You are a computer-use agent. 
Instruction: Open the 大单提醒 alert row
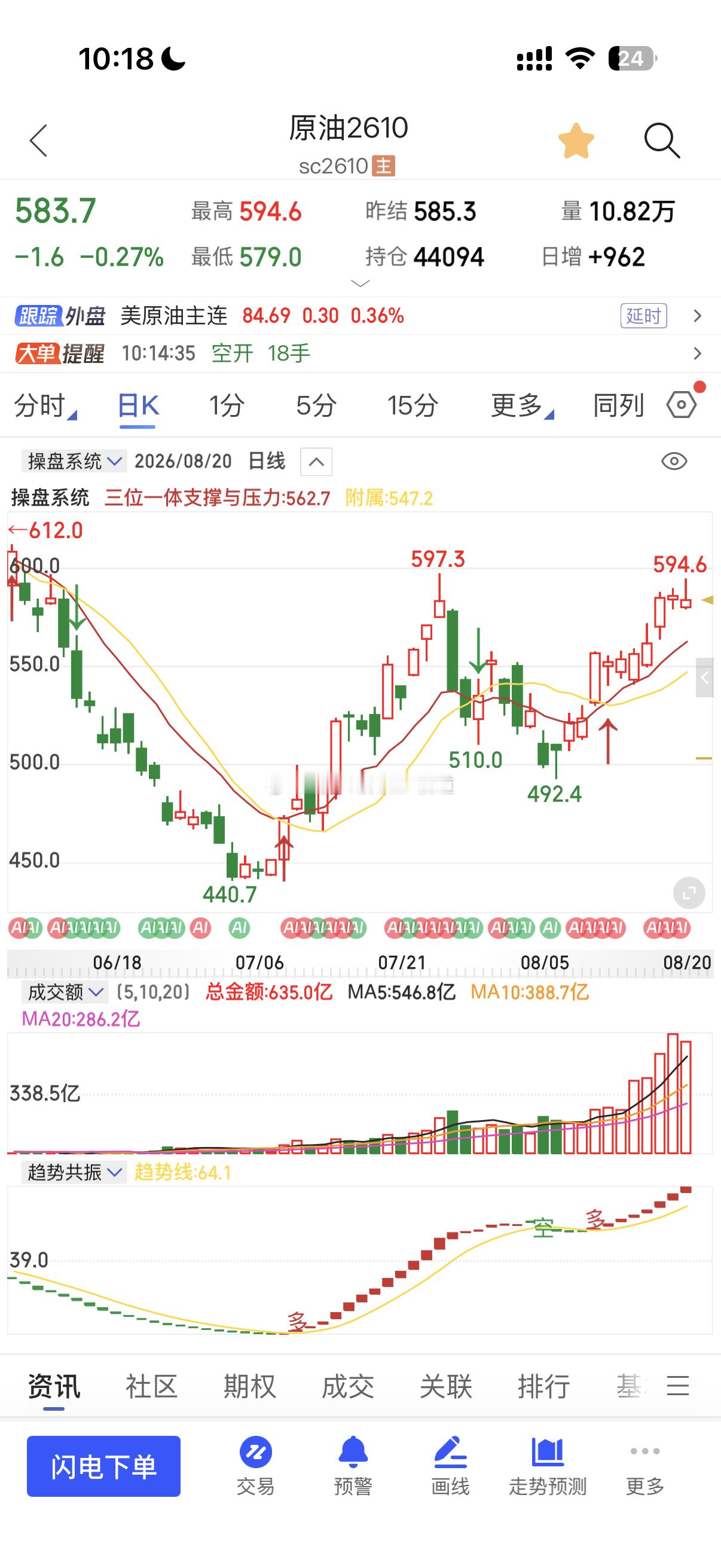[360, 353]
